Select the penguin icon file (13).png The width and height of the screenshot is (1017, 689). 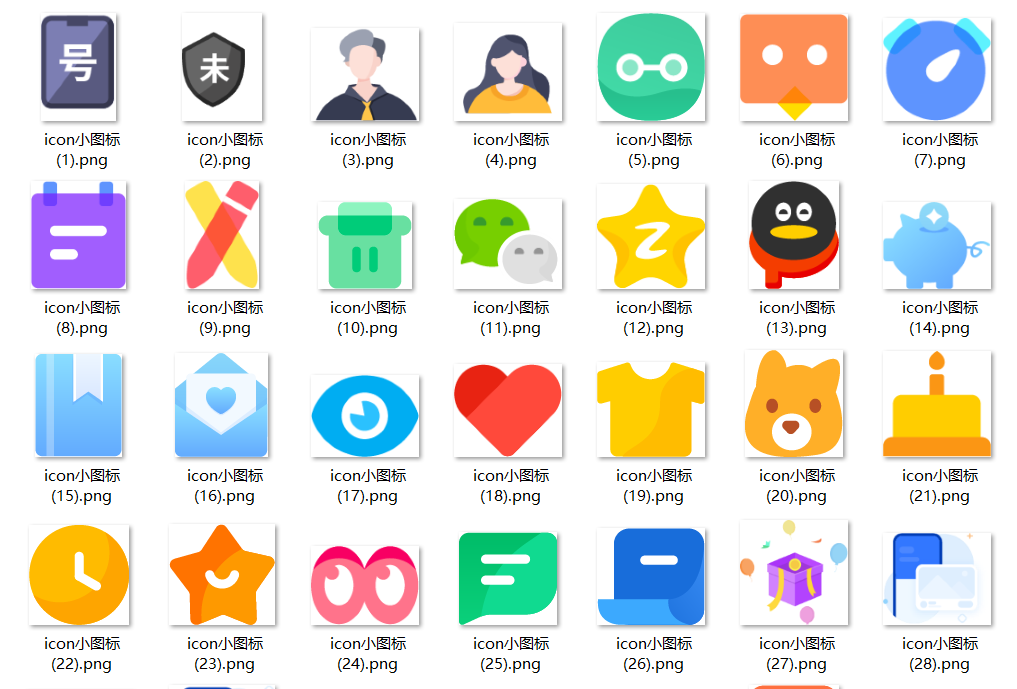(794, 236)
